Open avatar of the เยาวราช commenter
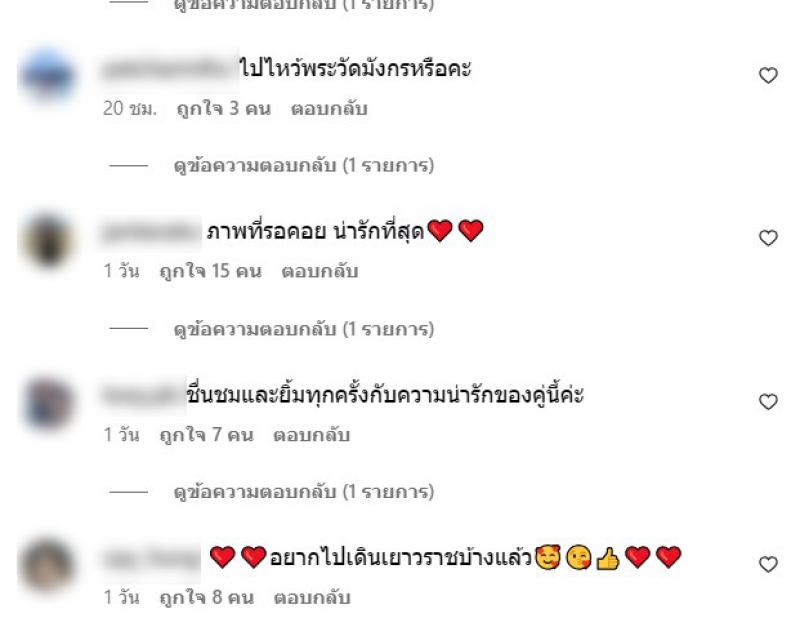800x618 pixels. click(47, 567)
